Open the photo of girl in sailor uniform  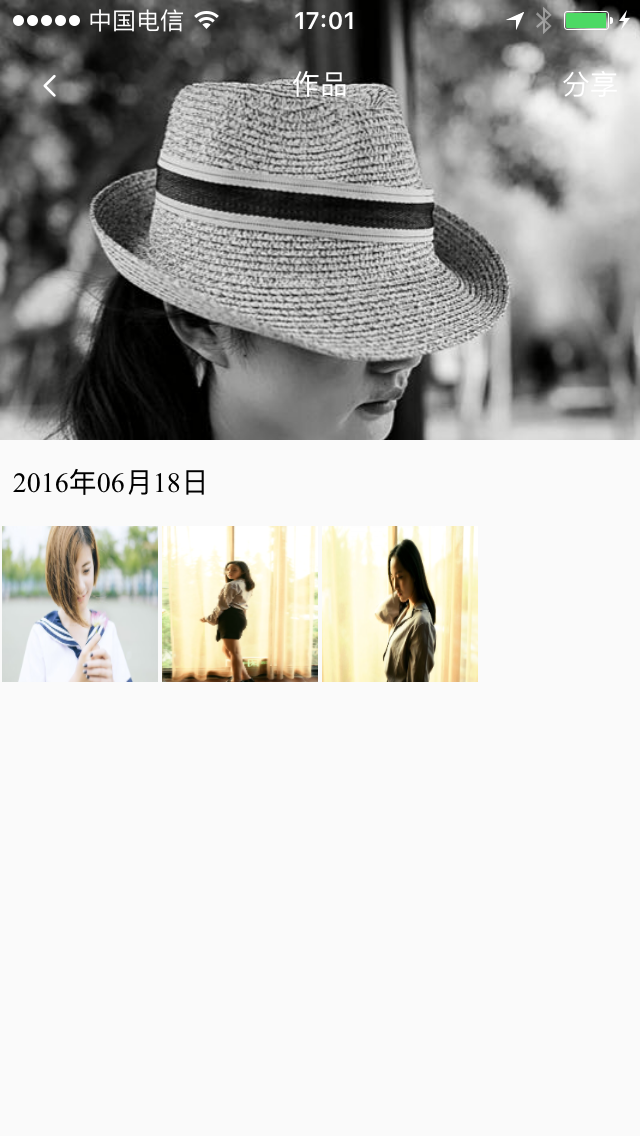[80, 604]
